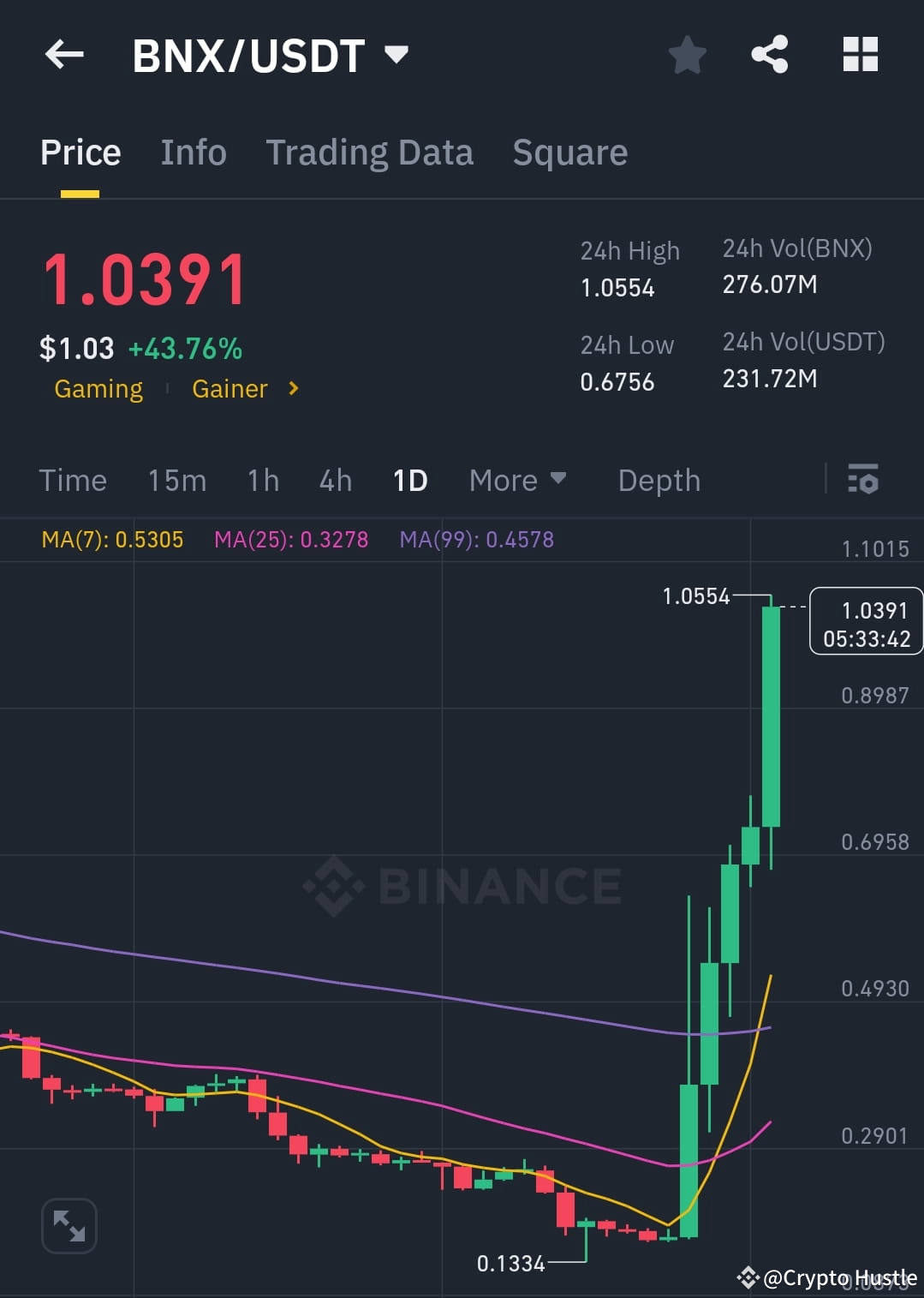Screen dimensions: 924x1298
Task: Tap the Gaming category label
Action: click(98, 388)
